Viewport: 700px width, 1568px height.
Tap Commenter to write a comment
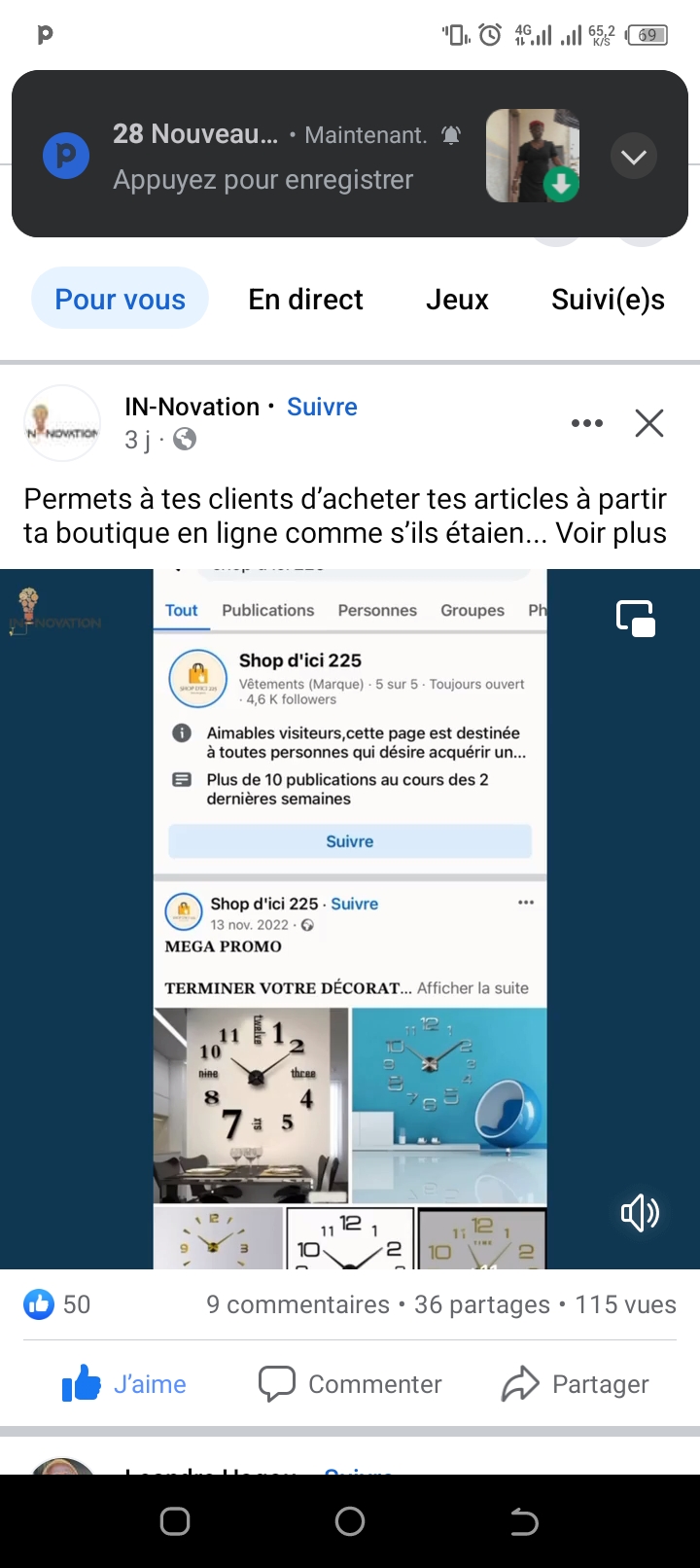pyautogui.click(x=350, y=1383)
